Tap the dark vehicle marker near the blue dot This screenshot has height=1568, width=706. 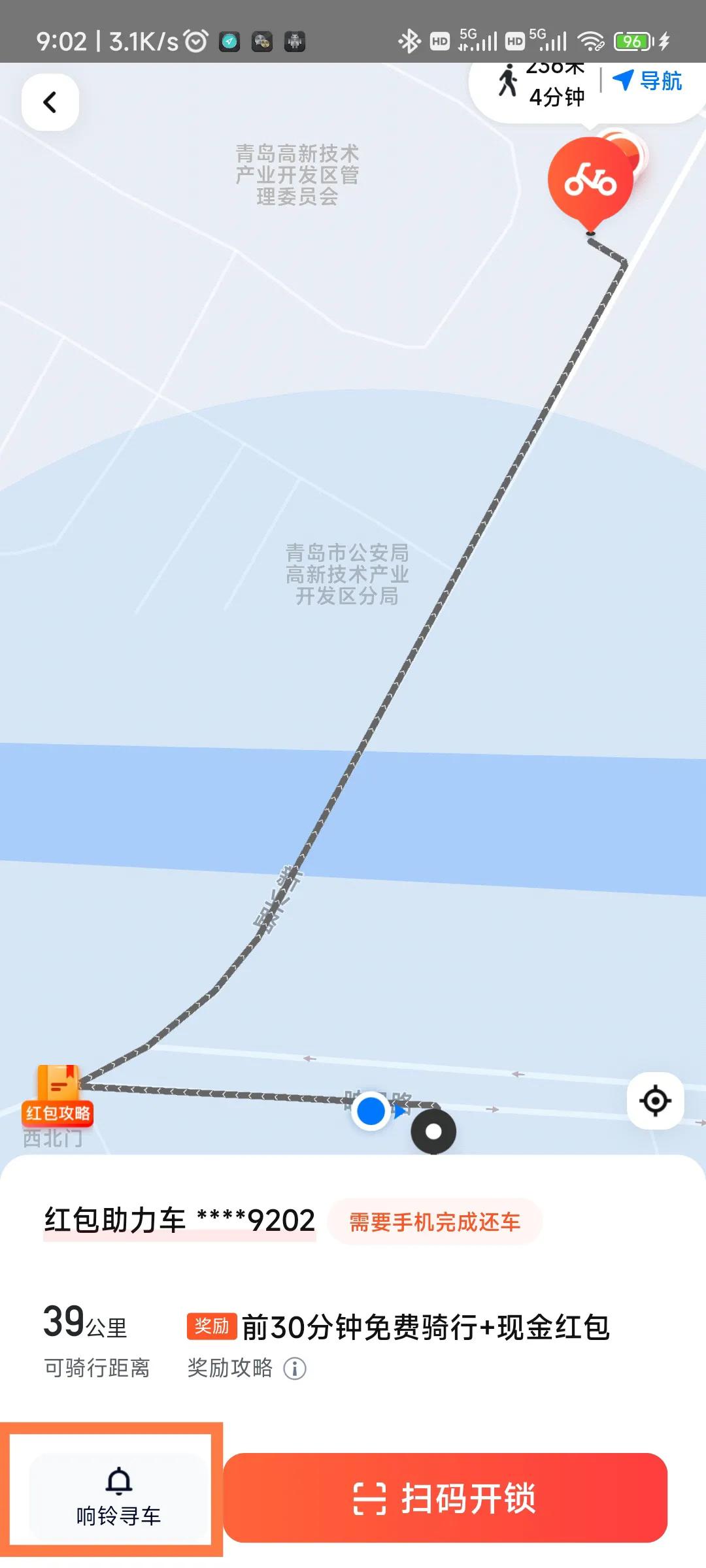click(x=433, y=1132)
